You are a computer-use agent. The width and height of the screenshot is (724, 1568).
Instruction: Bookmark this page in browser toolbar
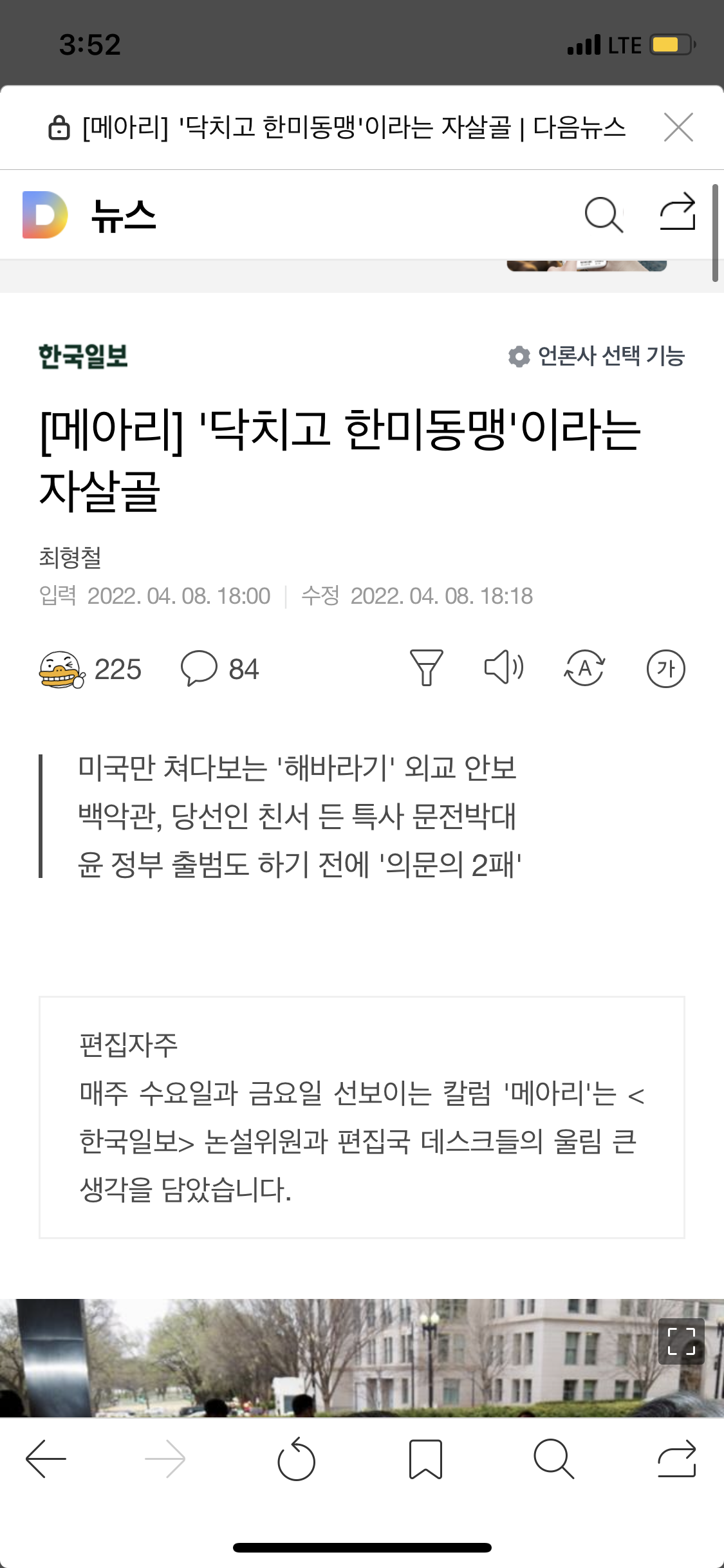[425, 1459]
